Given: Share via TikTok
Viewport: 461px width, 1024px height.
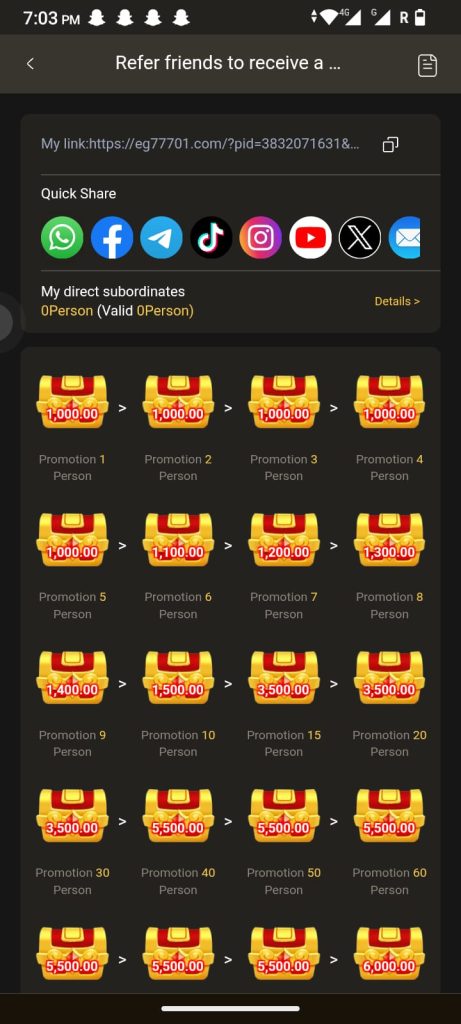Looking at the screenshot, I should pyautogui.click(x=211, y=238).
